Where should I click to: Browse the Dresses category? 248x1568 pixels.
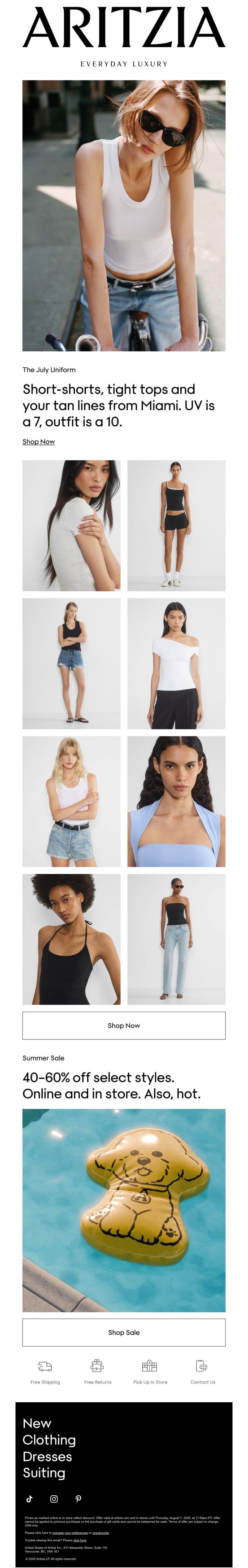pyautogui.click(x=47, y=1457)
